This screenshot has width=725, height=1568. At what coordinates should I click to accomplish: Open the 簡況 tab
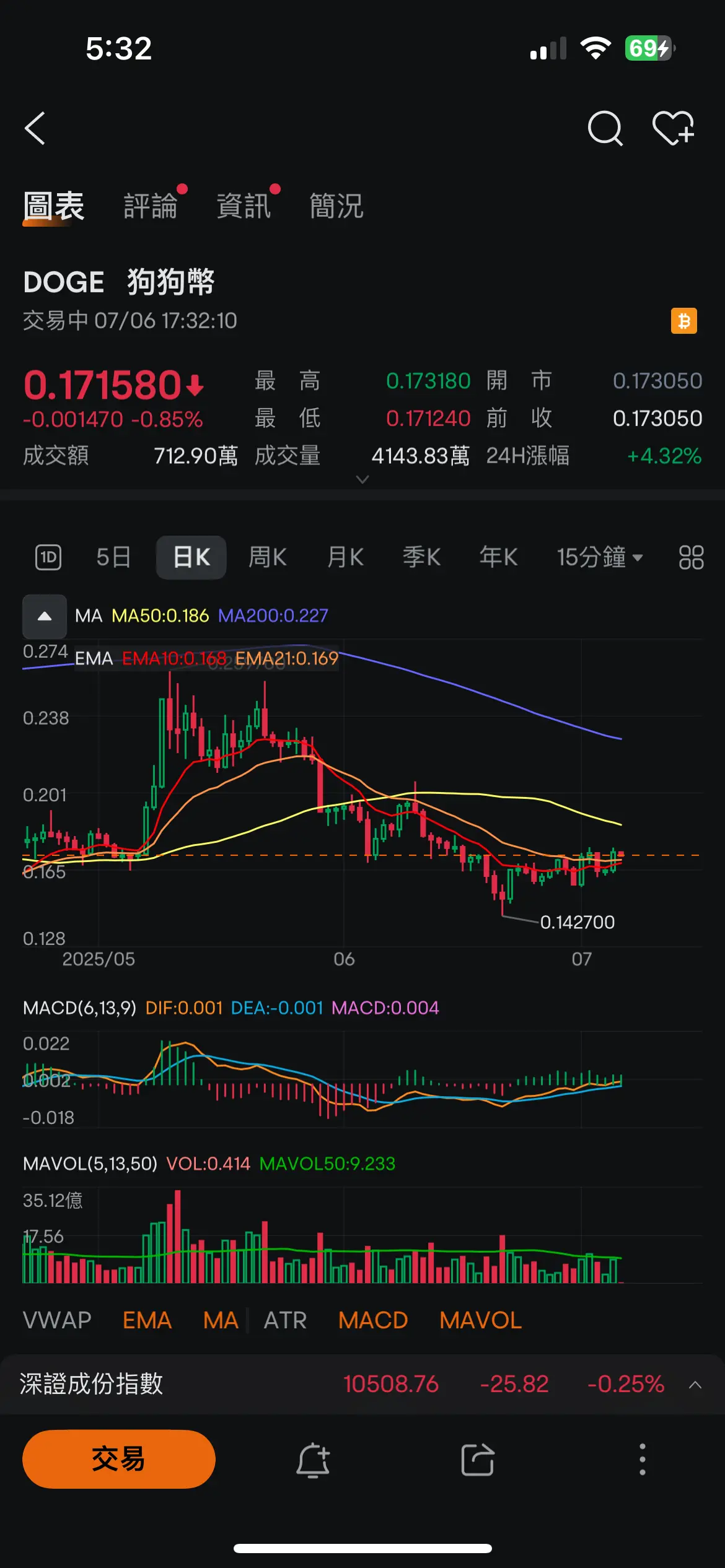(x=336, y=206)
